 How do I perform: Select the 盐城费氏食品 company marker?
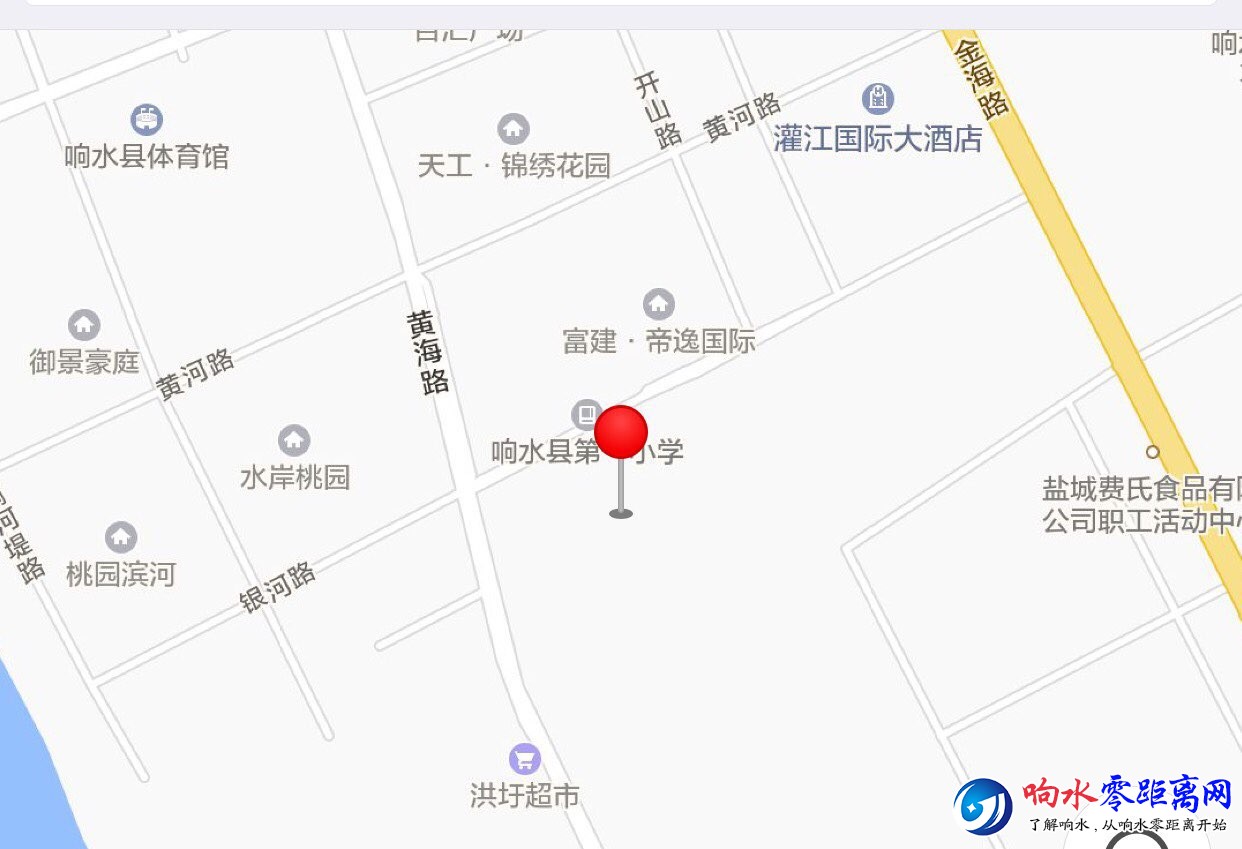click(x=1153, y=452)
